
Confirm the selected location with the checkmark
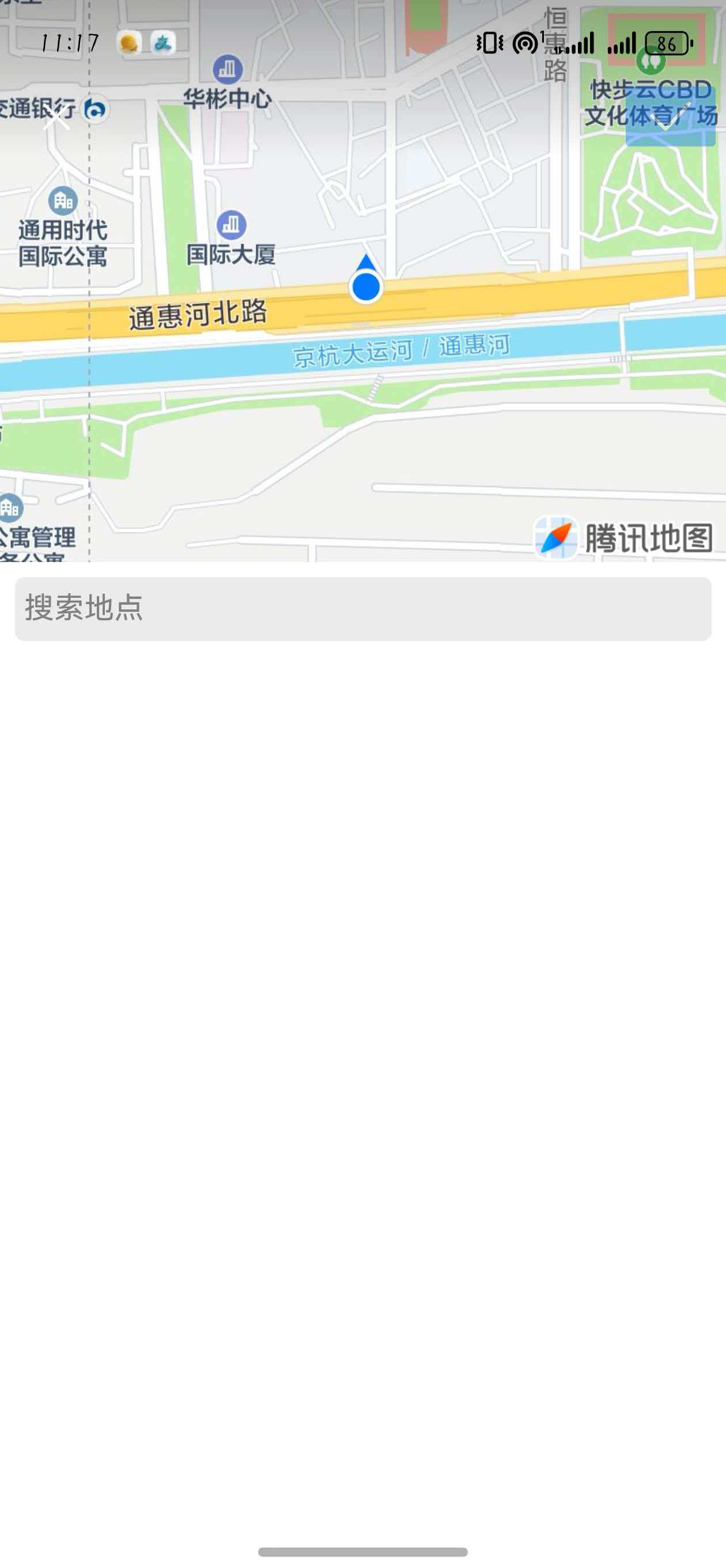point(670,116)
